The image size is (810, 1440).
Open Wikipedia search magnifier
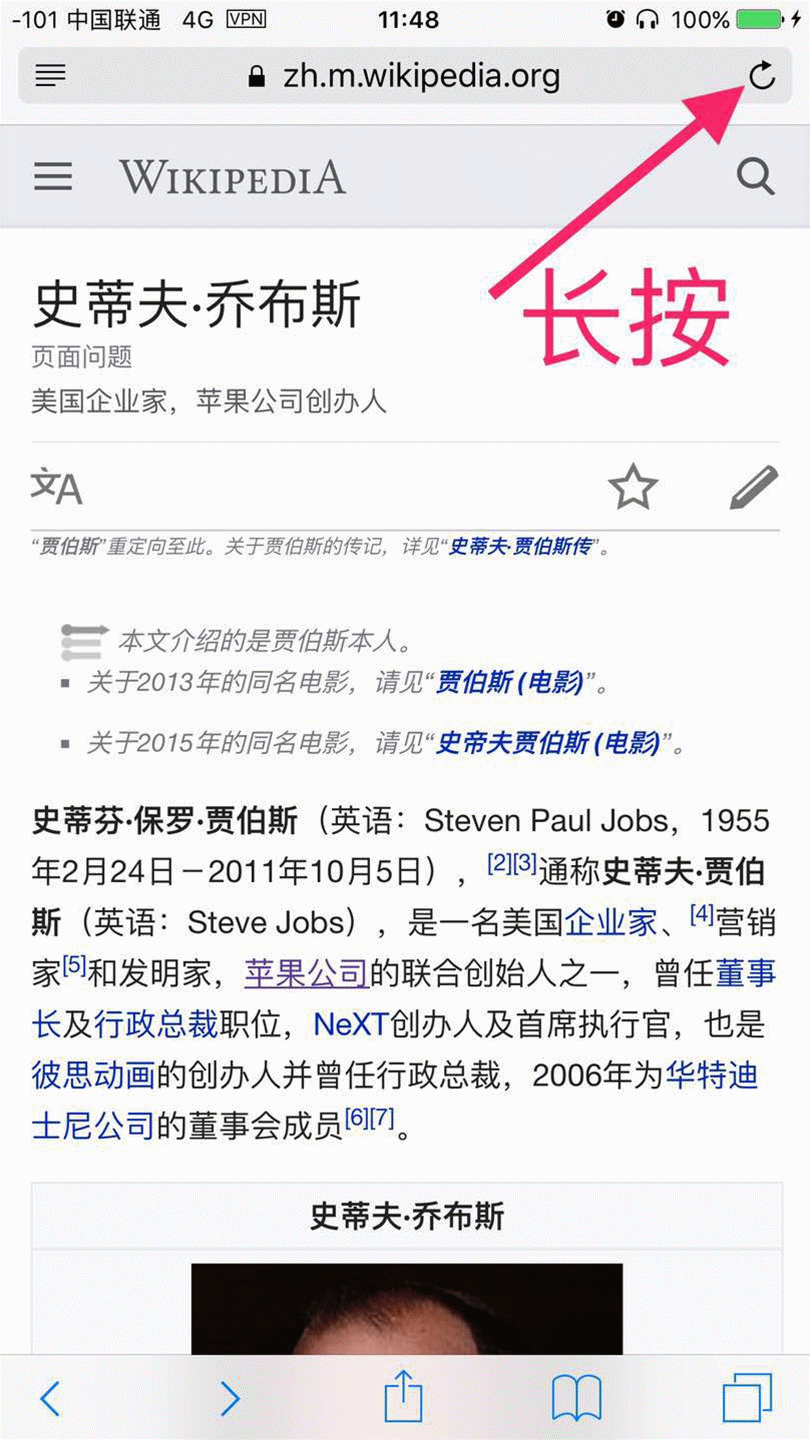[755, 177]
